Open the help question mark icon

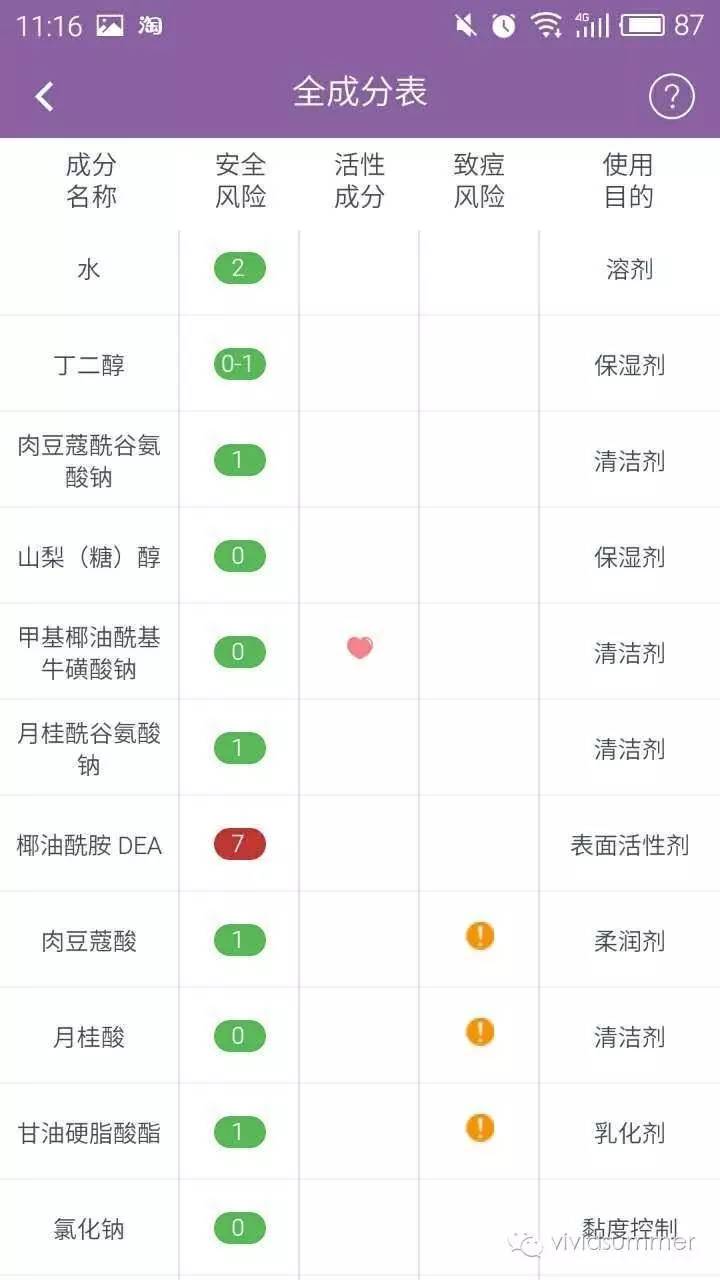point(671,96)
